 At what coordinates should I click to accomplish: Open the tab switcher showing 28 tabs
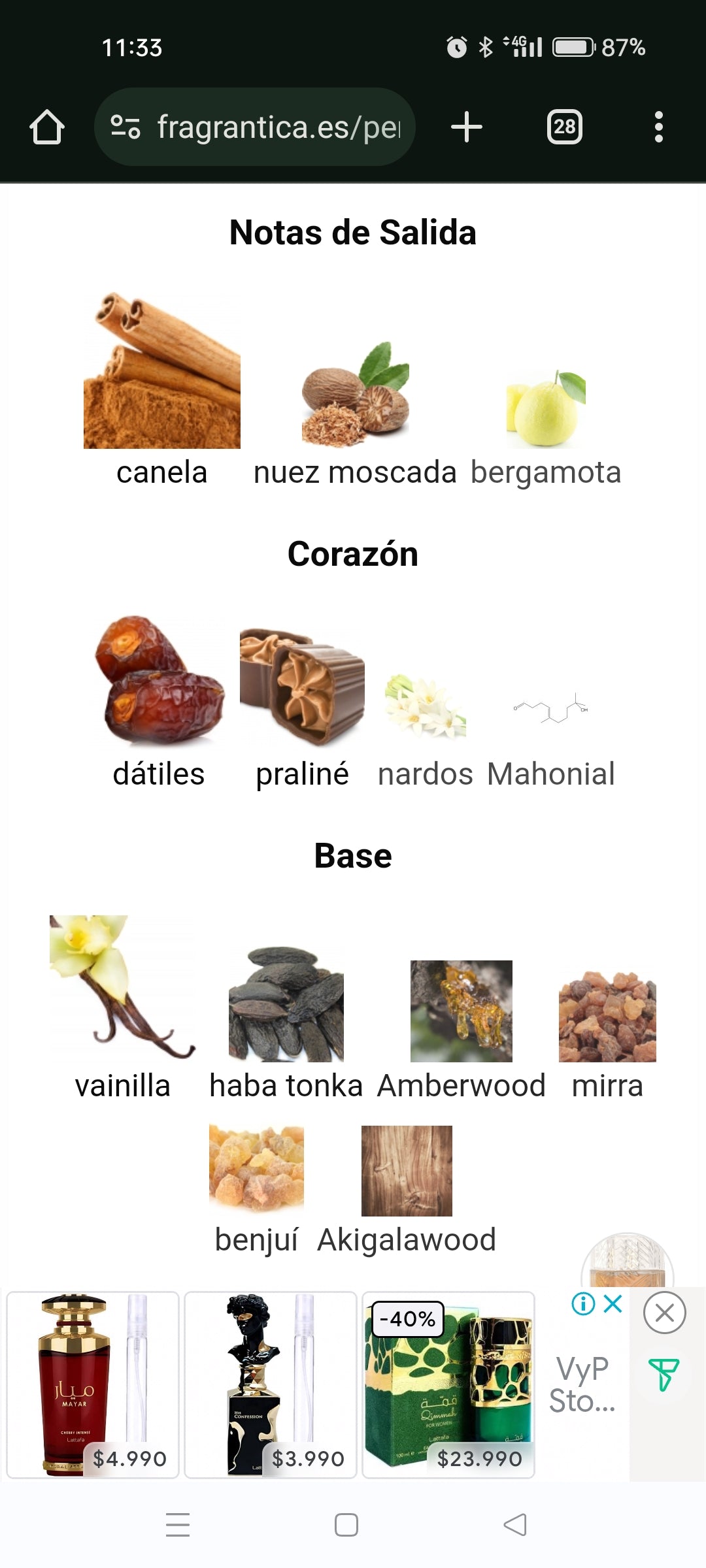click(564, 127)
